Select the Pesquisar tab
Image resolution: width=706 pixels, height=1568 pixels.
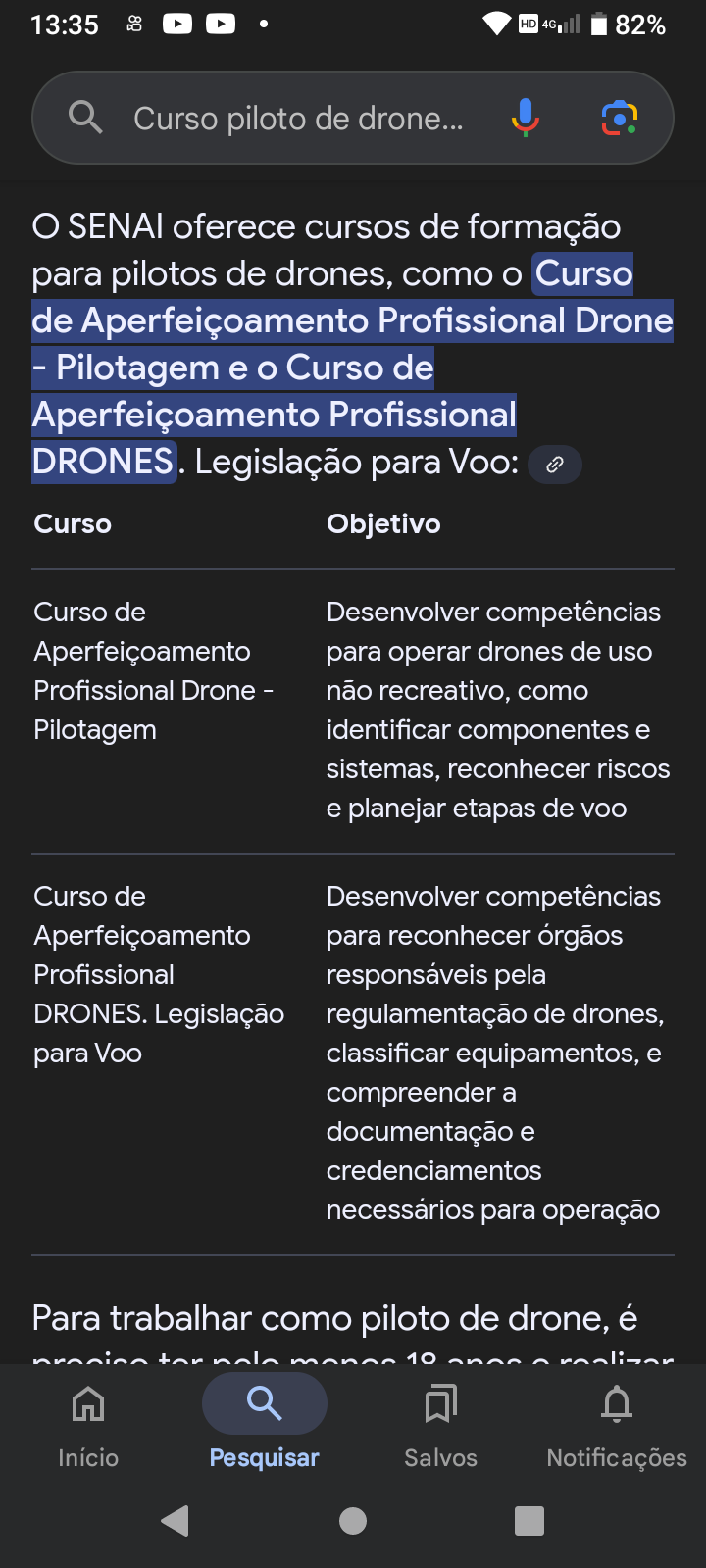coord(265,1427)
